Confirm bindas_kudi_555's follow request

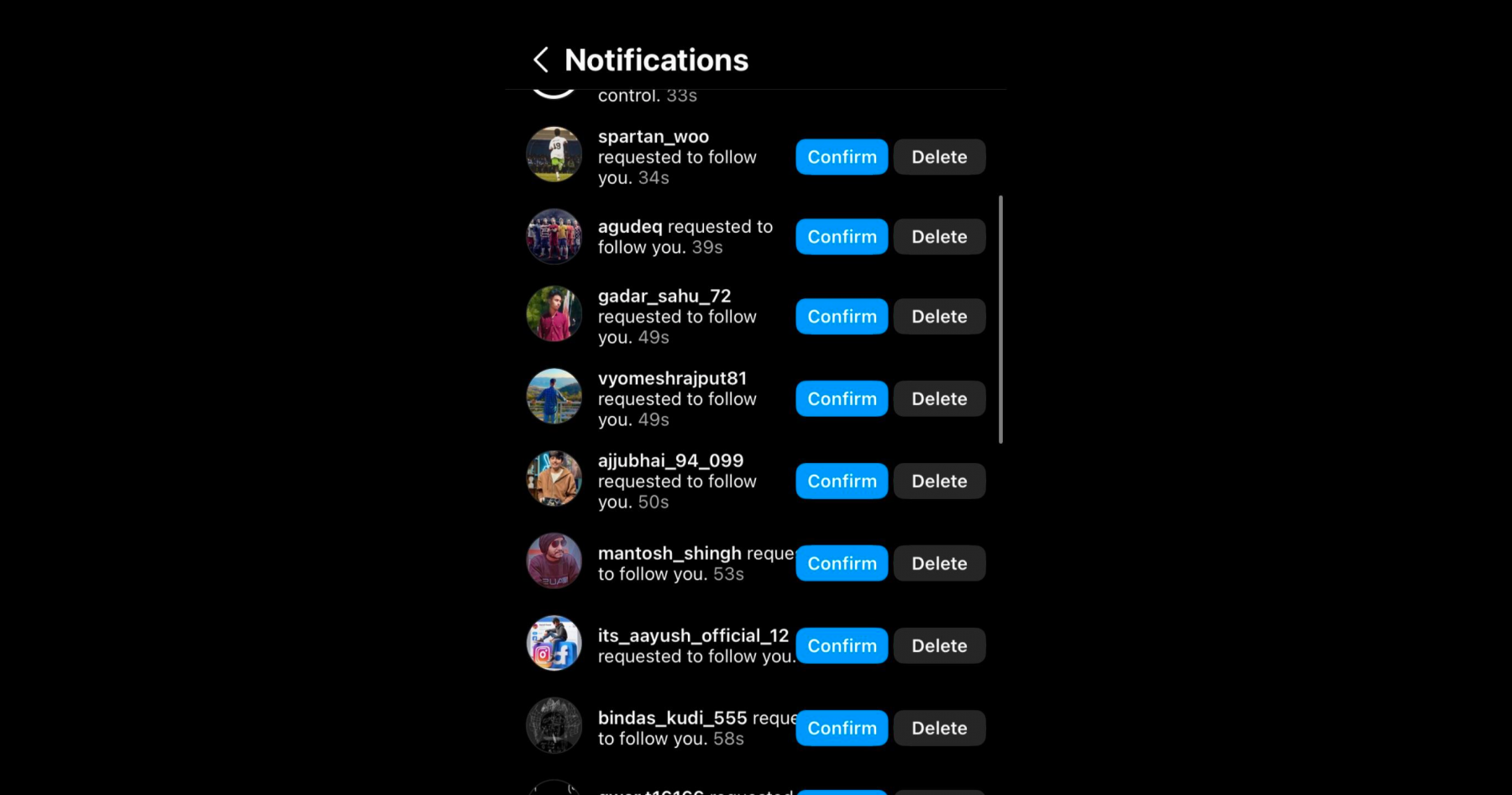tap(842, 729)
